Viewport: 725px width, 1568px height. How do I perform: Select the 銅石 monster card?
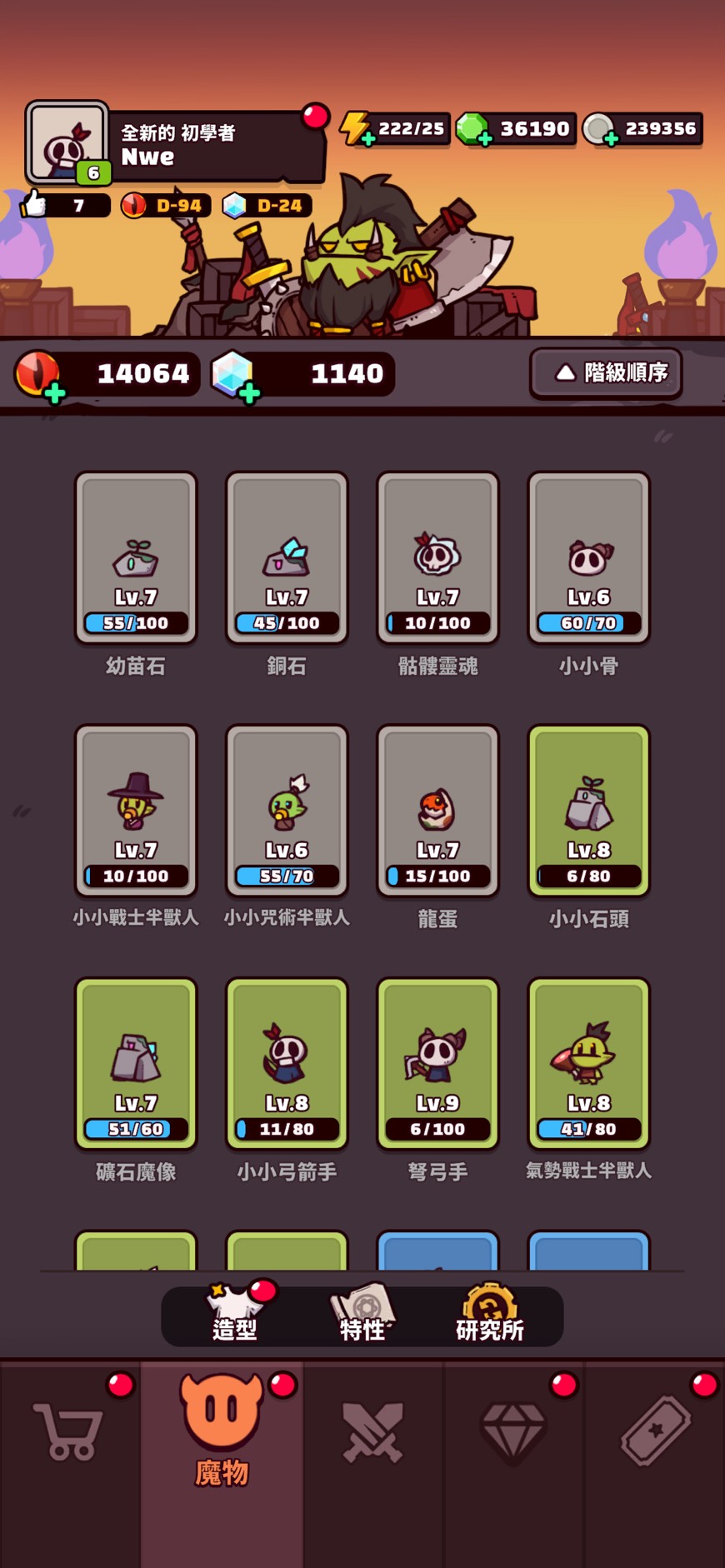(x=287, y=557)
